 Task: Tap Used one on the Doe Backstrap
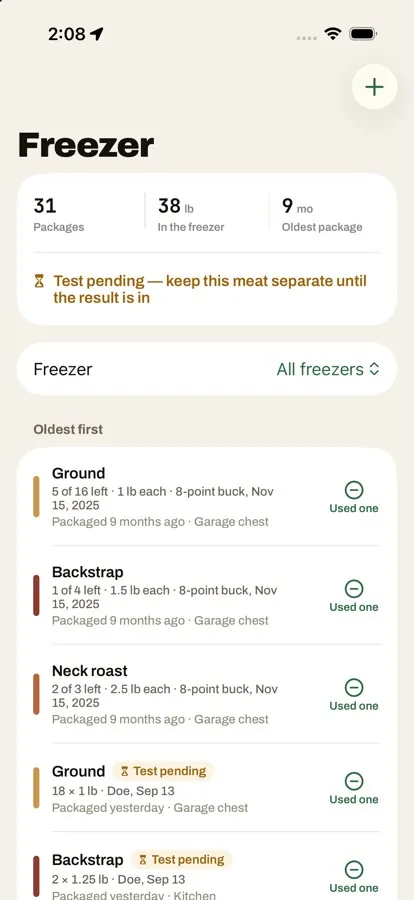click(354, 877)
